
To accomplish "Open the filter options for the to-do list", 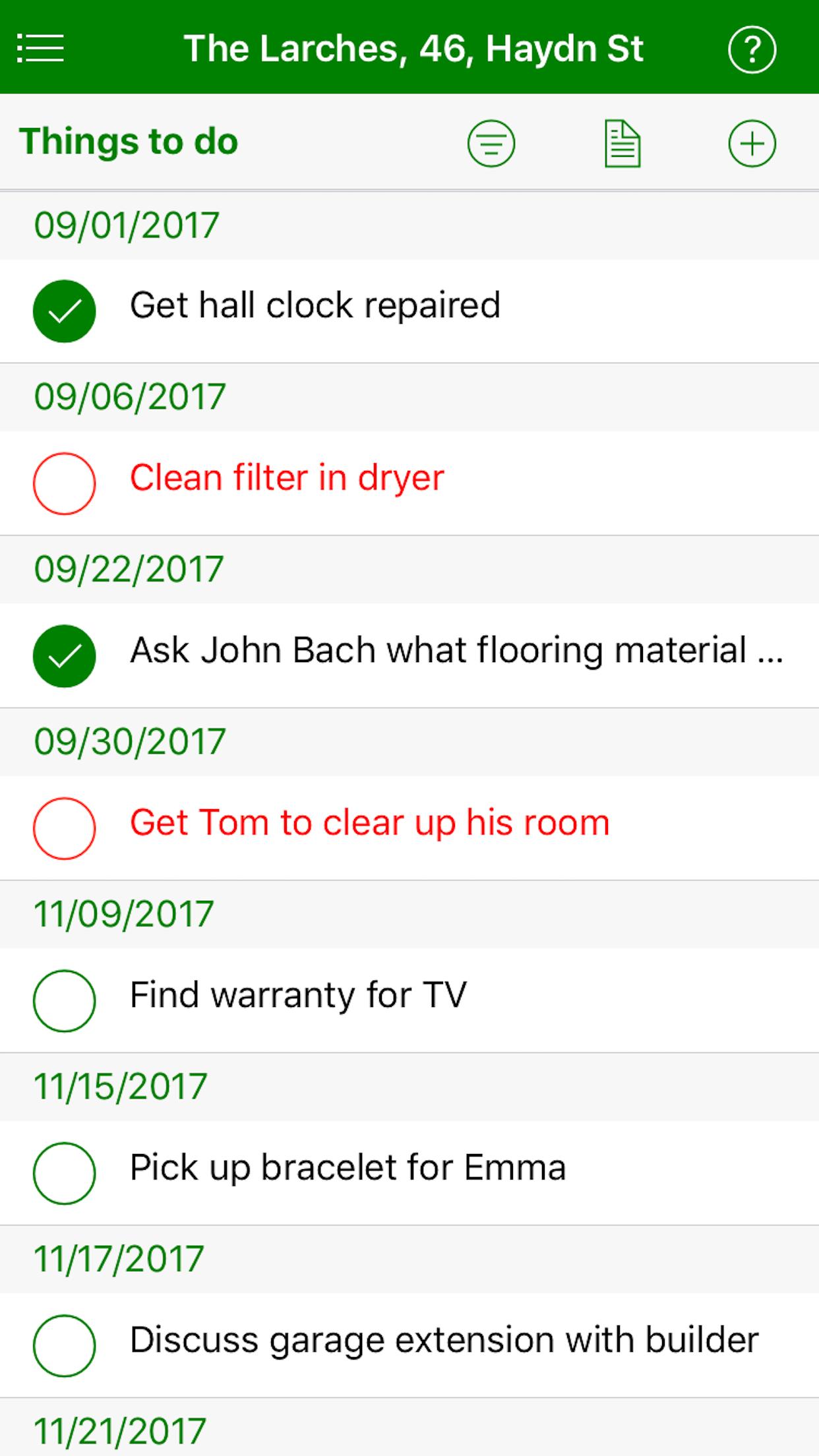I will coord(491,143).
